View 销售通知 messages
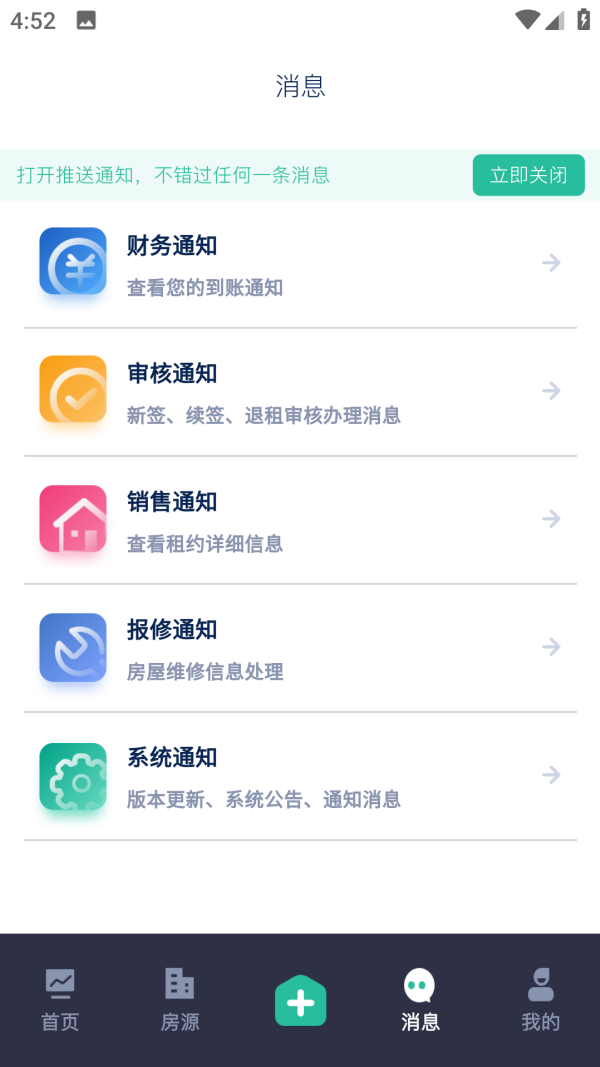This screenshot has height=1067, width=600. (x=300, y=520)
